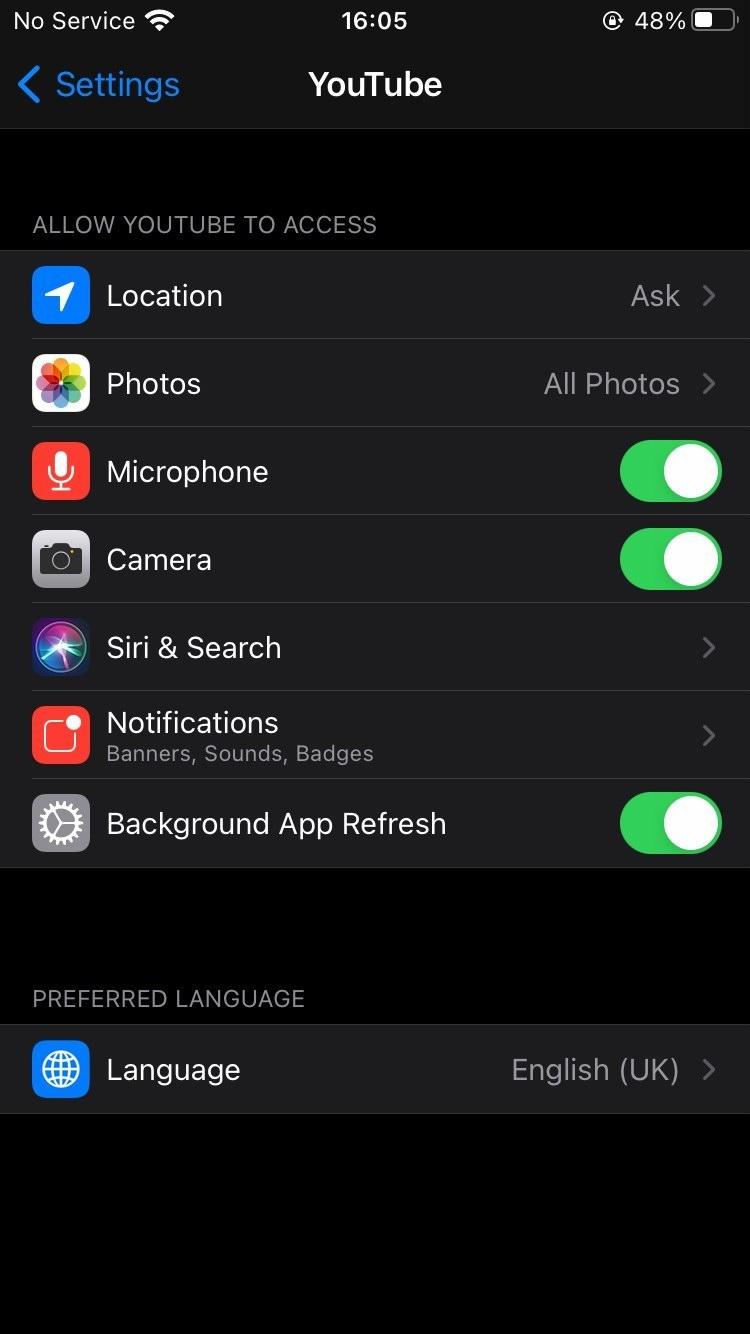Open Notifications settings for YouTube
Screen dimensions: 750x1334
[x=375, y=735]
